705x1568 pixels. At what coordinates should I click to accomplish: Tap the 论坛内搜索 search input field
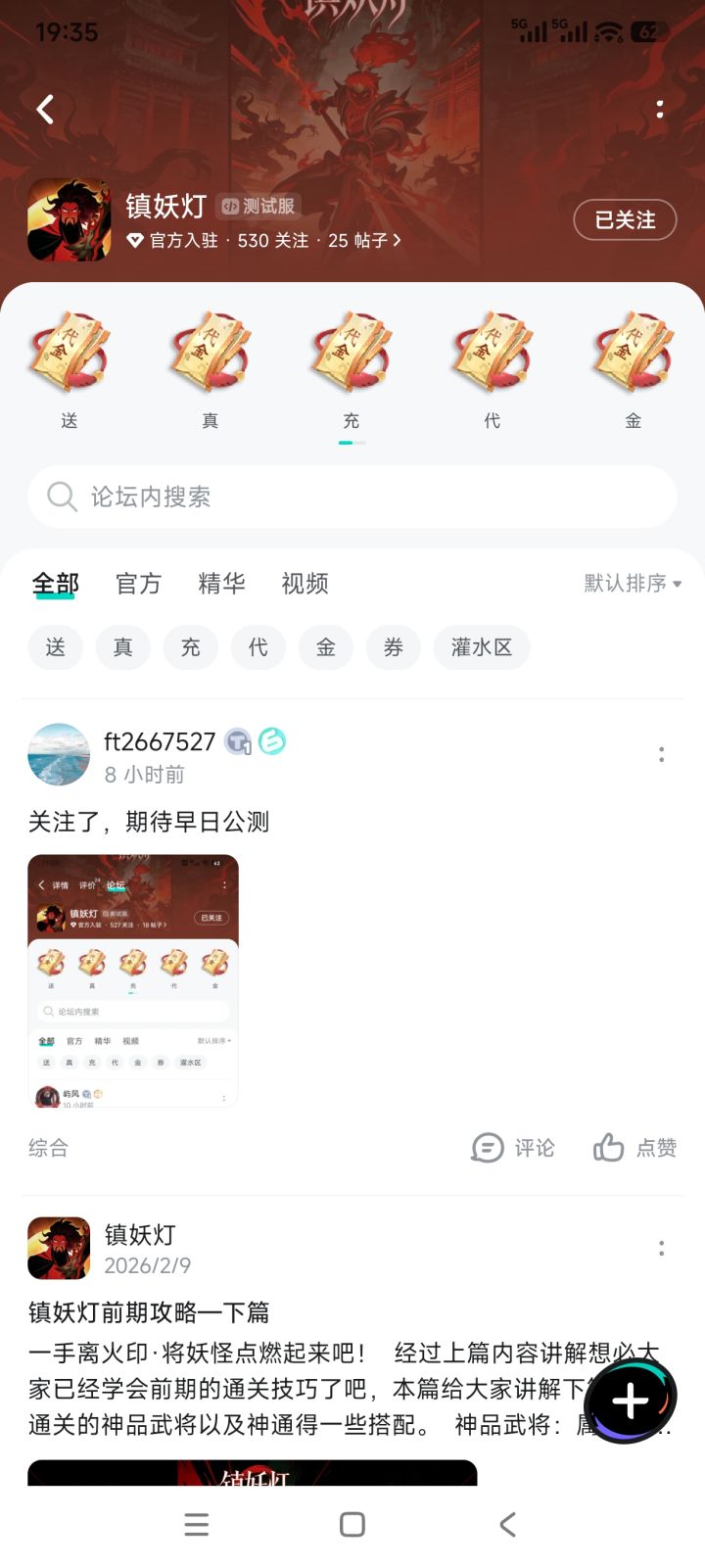point(352,497)
